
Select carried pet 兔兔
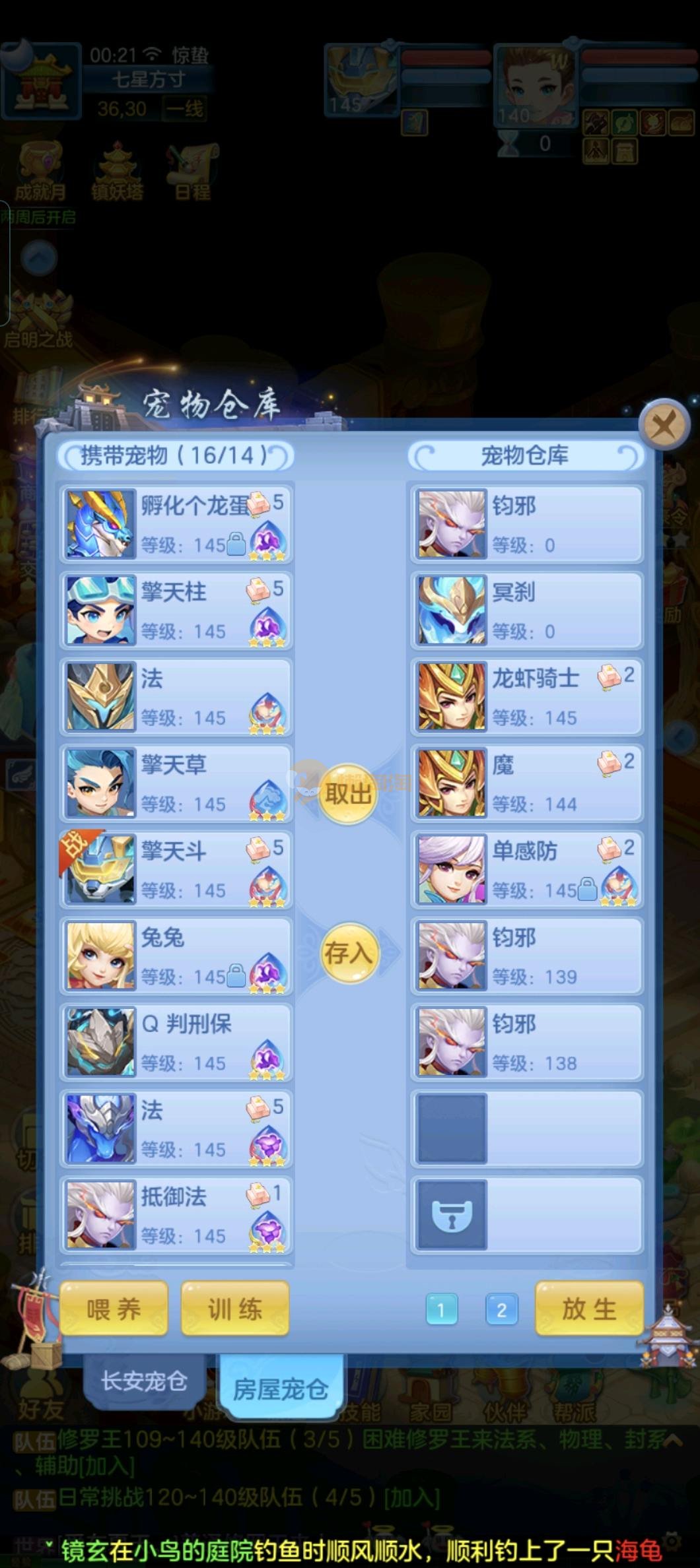click(176, 956)
